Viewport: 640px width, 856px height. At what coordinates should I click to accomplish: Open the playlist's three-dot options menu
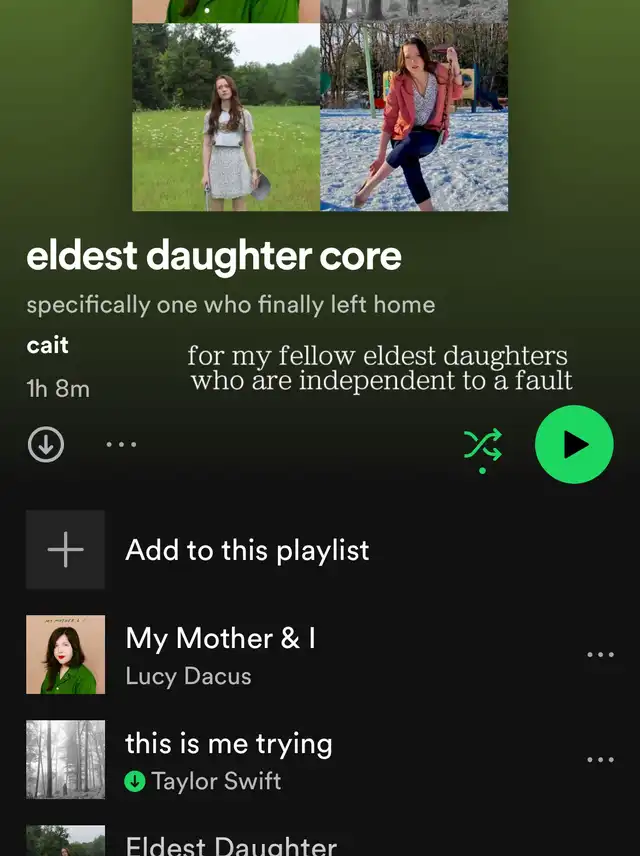(121, 444)
